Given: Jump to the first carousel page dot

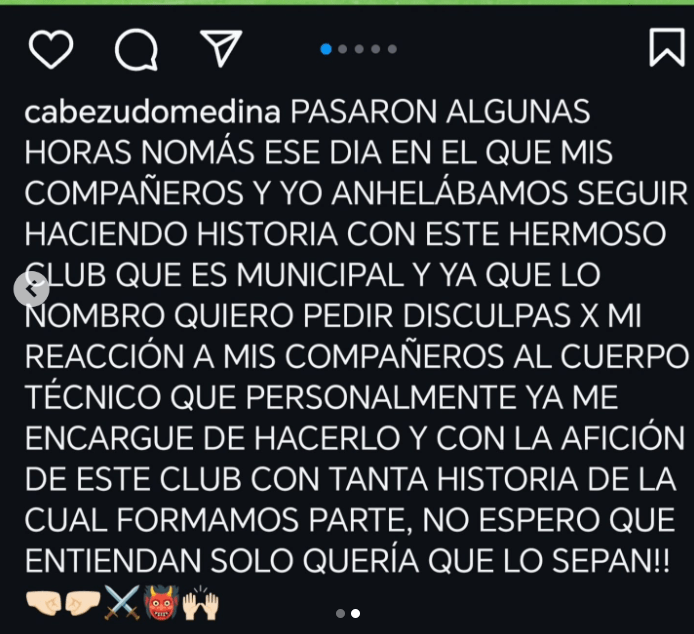Looking at the screenshot, I should pyautogui.click(x=326, y=49).
